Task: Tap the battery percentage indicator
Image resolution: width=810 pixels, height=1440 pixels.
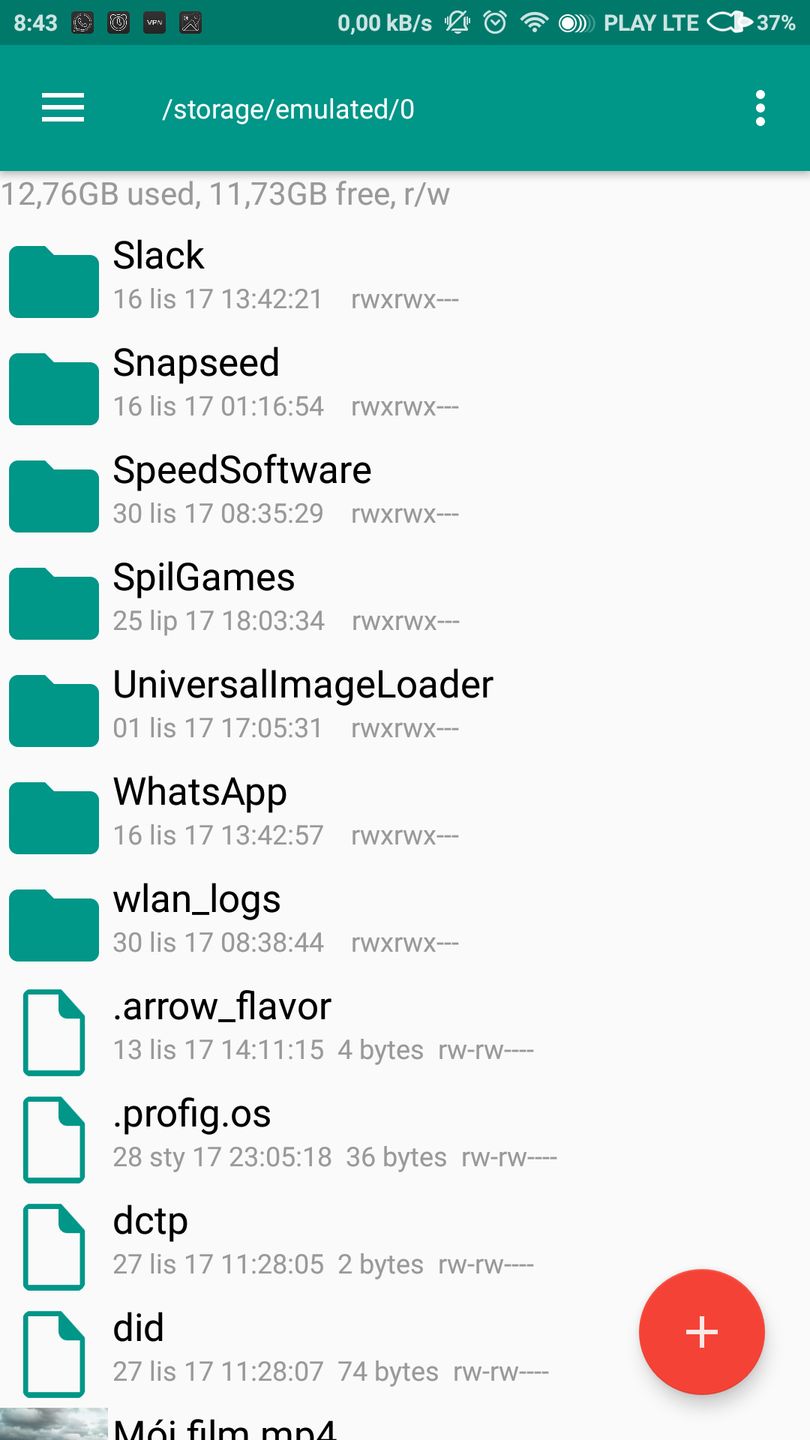Action: [779, 22]
